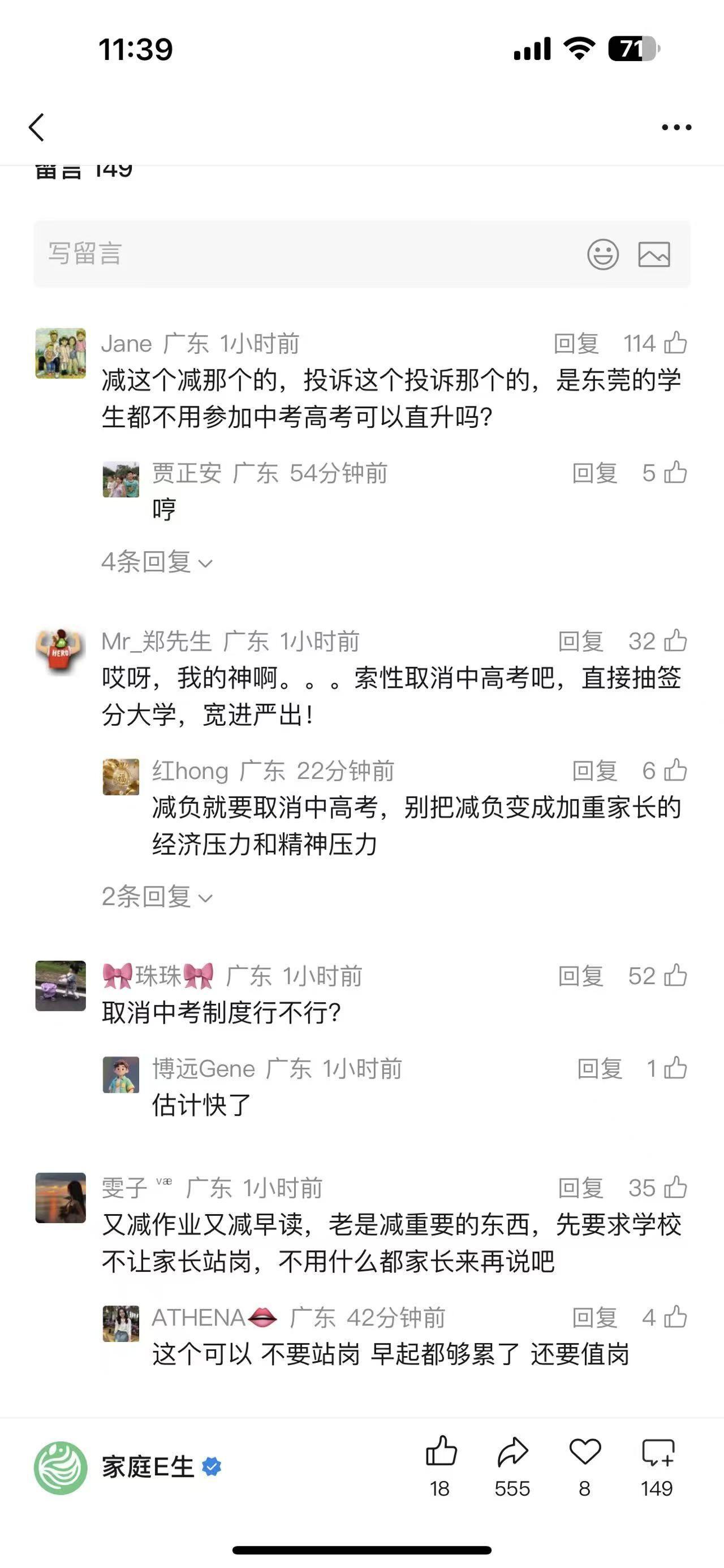Share the article
The width and height of the screenshot is (724, 1568).
[x=512, y=1452]
